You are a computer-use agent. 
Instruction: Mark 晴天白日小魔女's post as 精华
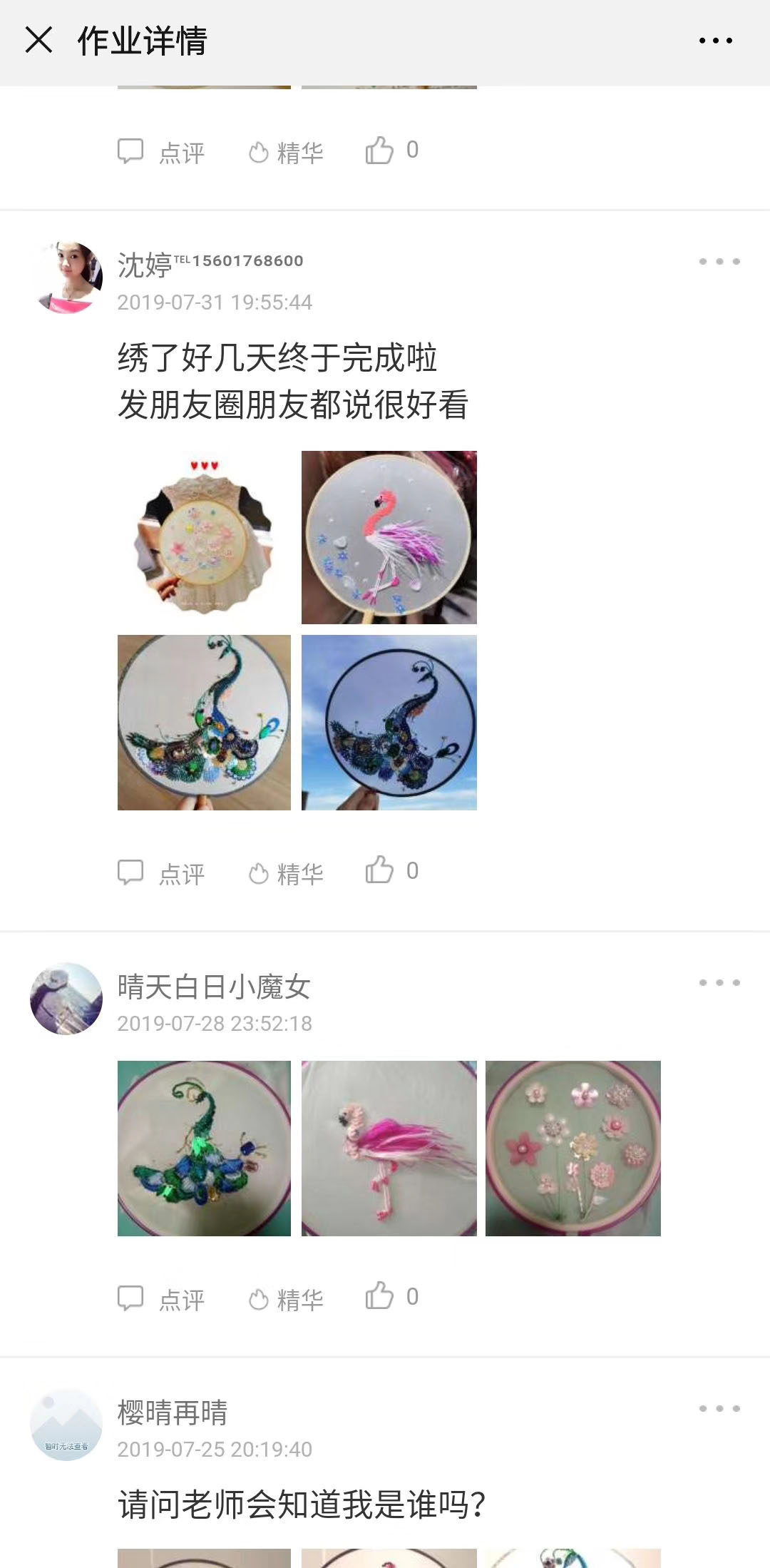coord(286,1298)
